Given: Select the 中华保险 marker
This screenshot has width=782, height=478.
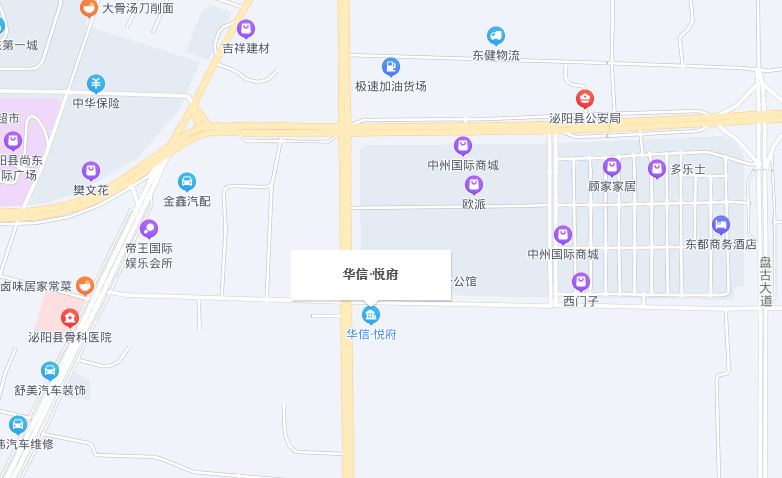Looking at the screenshot, I should 96,84.
